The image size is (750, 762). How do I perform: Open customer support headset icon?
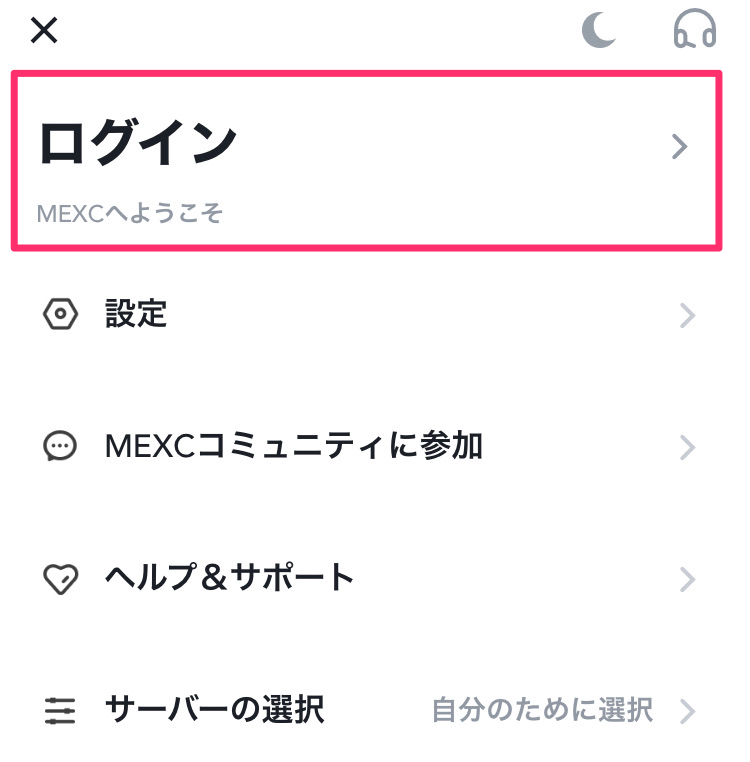[694, 30]
